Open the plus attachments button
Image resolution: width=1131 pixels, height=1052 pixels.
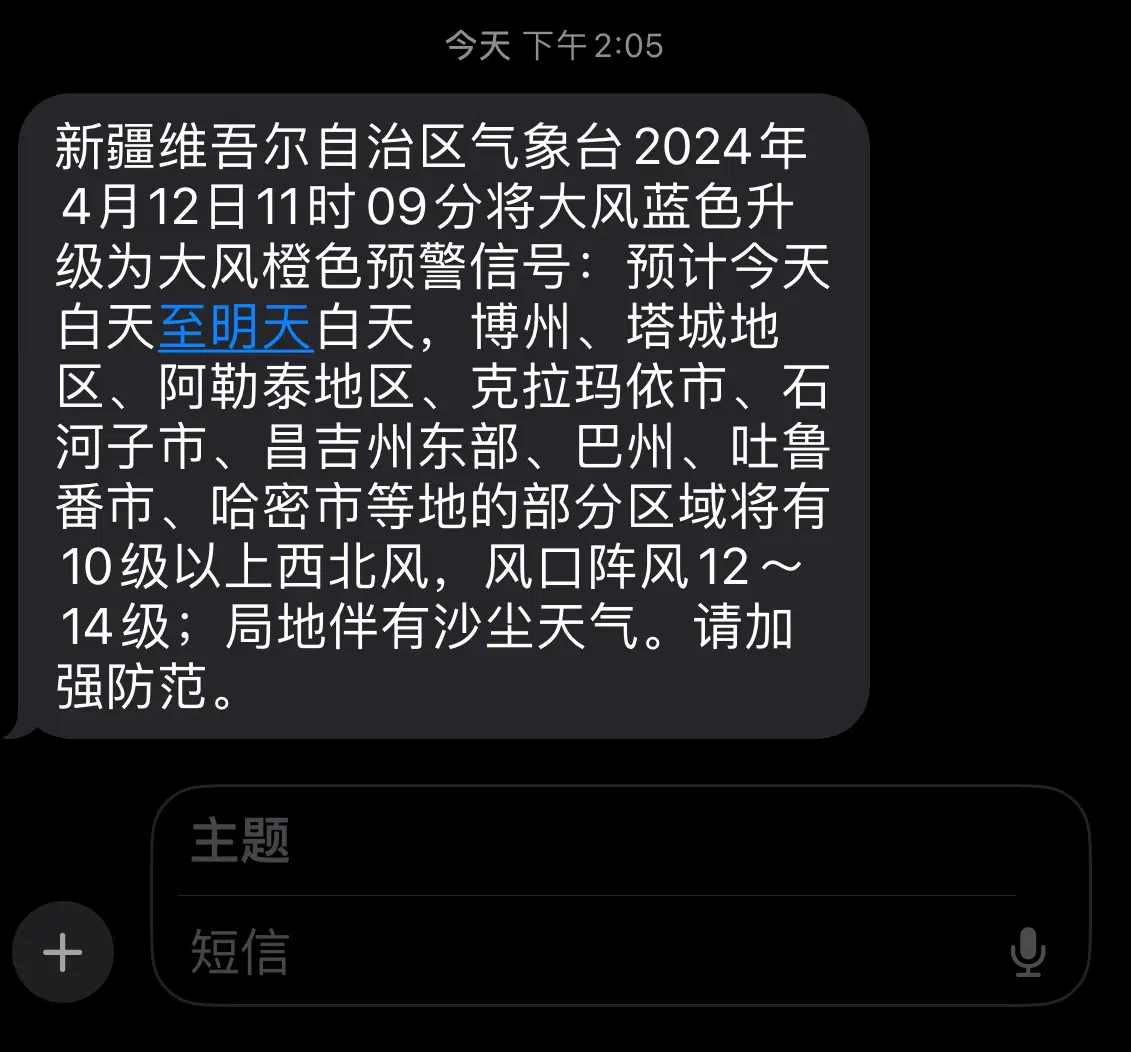(x=62, y=952)
